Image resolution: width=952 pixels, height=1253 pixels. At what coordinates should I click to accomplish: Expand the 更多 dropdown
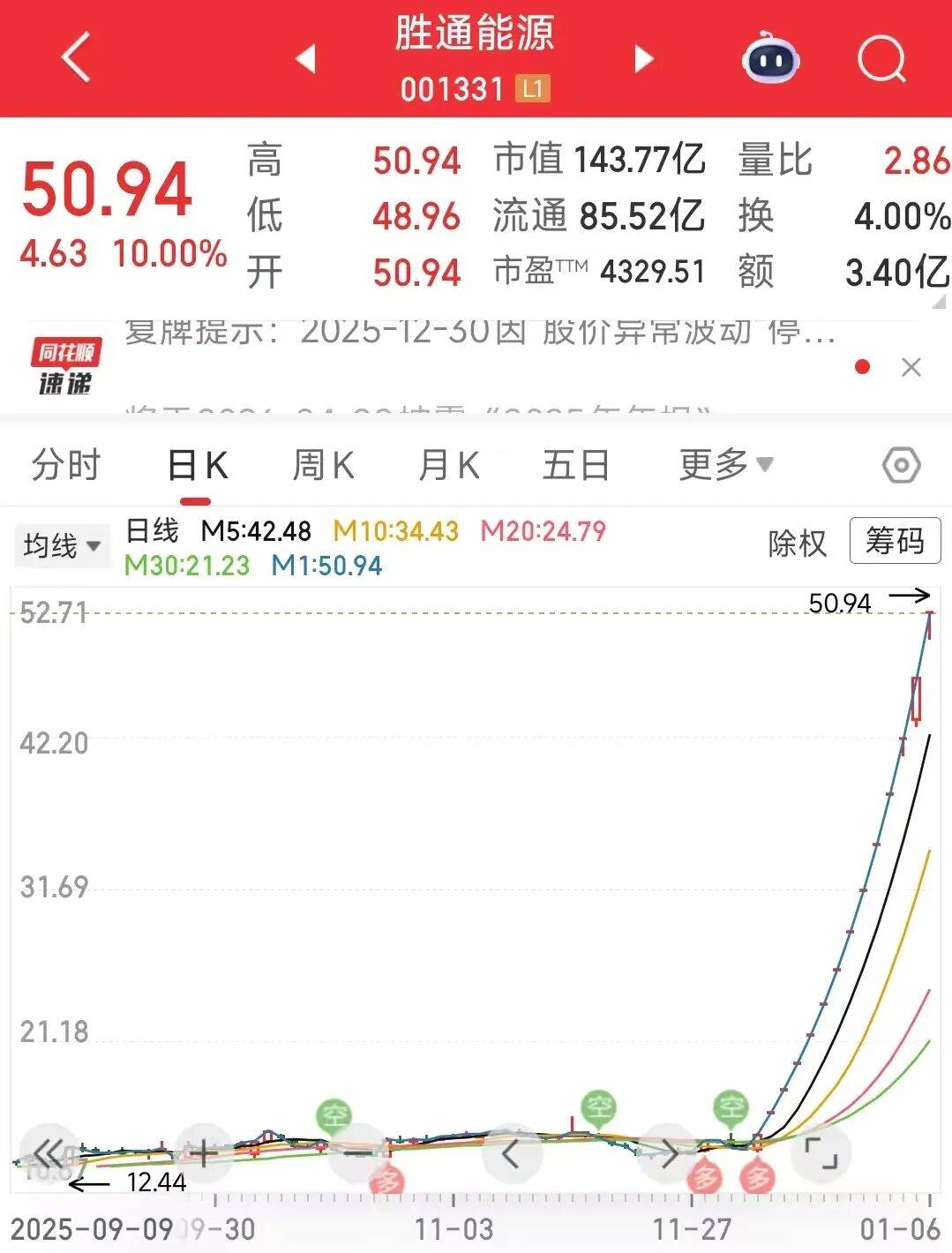coord(725,465)
